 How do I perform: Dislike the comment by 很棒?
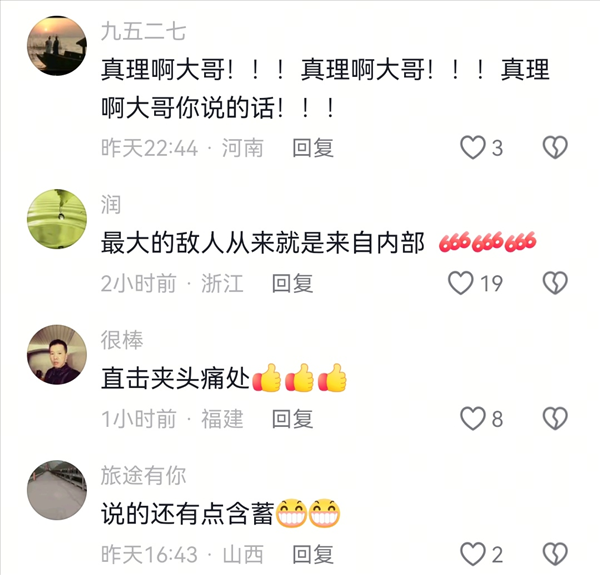[554, 419]
